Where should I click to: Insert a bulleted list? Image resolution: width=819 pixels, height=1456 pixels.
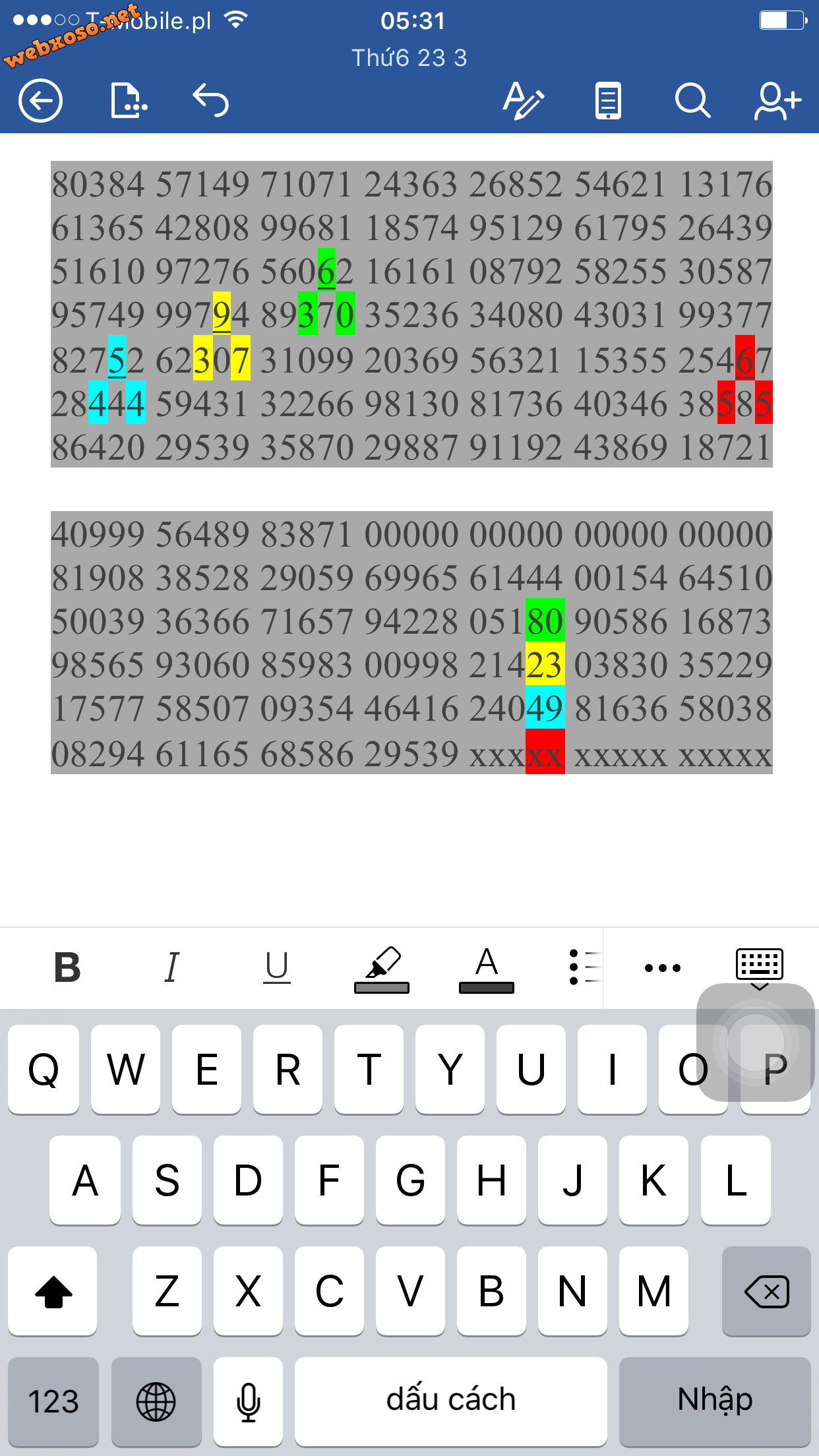[x=584, y=968]
